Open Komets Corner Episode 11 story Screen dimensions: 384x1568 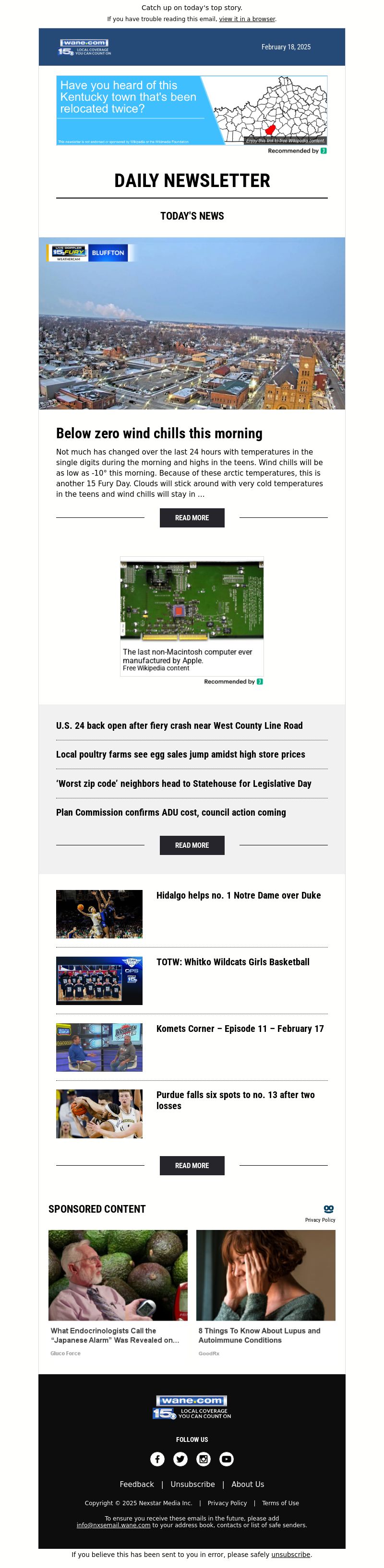point(240,1028)
